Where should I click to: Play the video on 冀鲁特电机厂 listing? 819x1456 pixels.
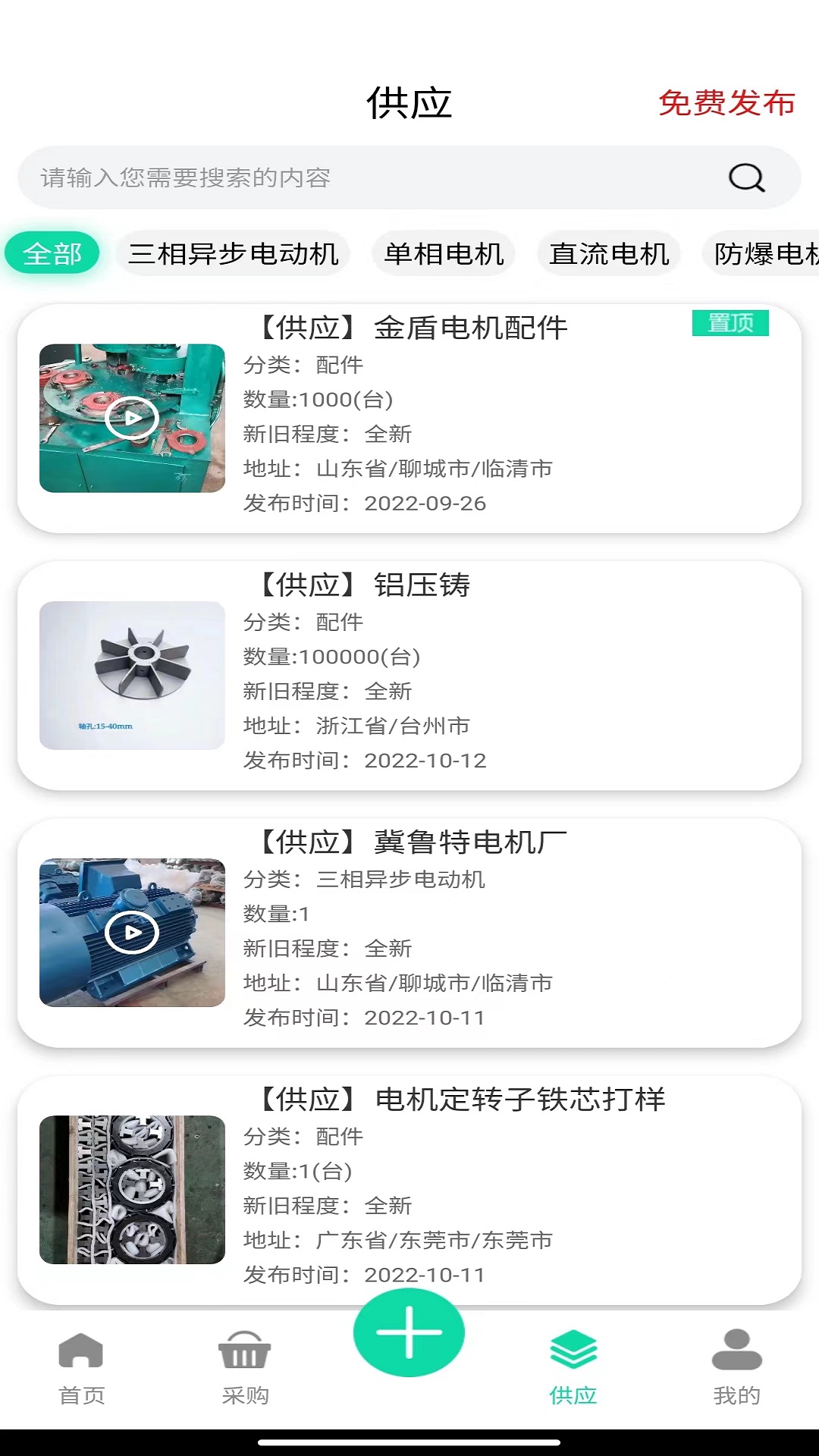132,931
